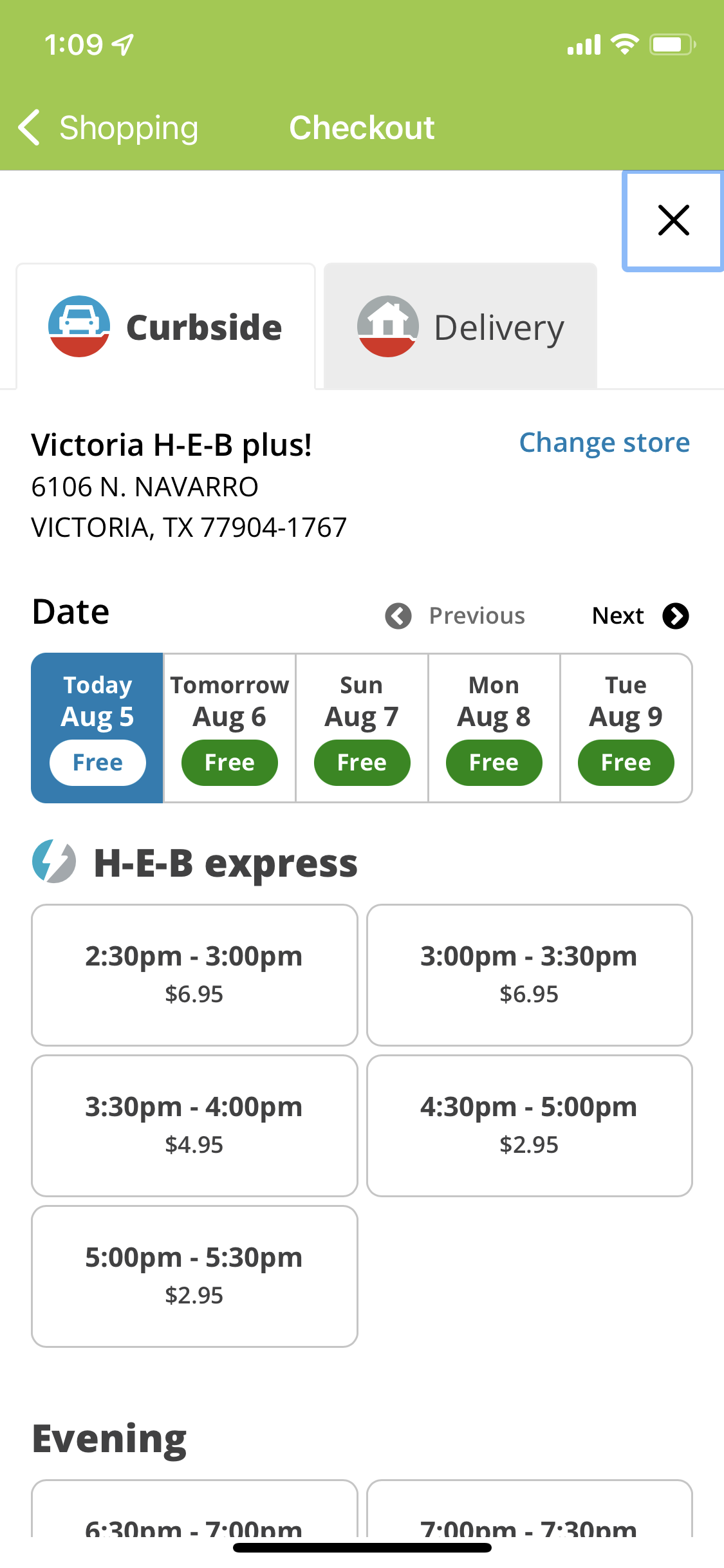Viewport: 724px width, 1568px height.
Task: Pick the 3:30pm - 4:00pm slot for $4.95
Action: point(194,1126)
